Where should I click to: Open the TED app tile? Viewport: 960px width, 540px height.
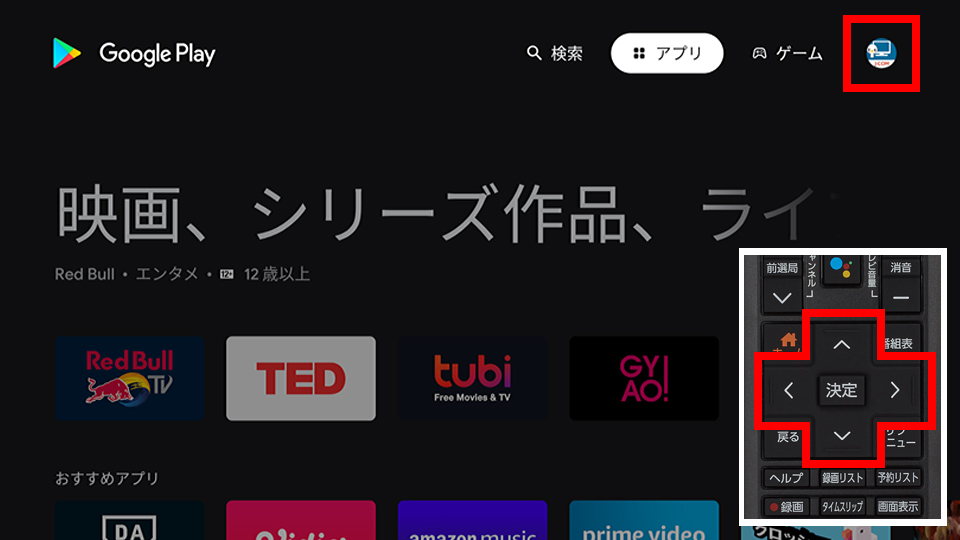click(x=301, y=378)
